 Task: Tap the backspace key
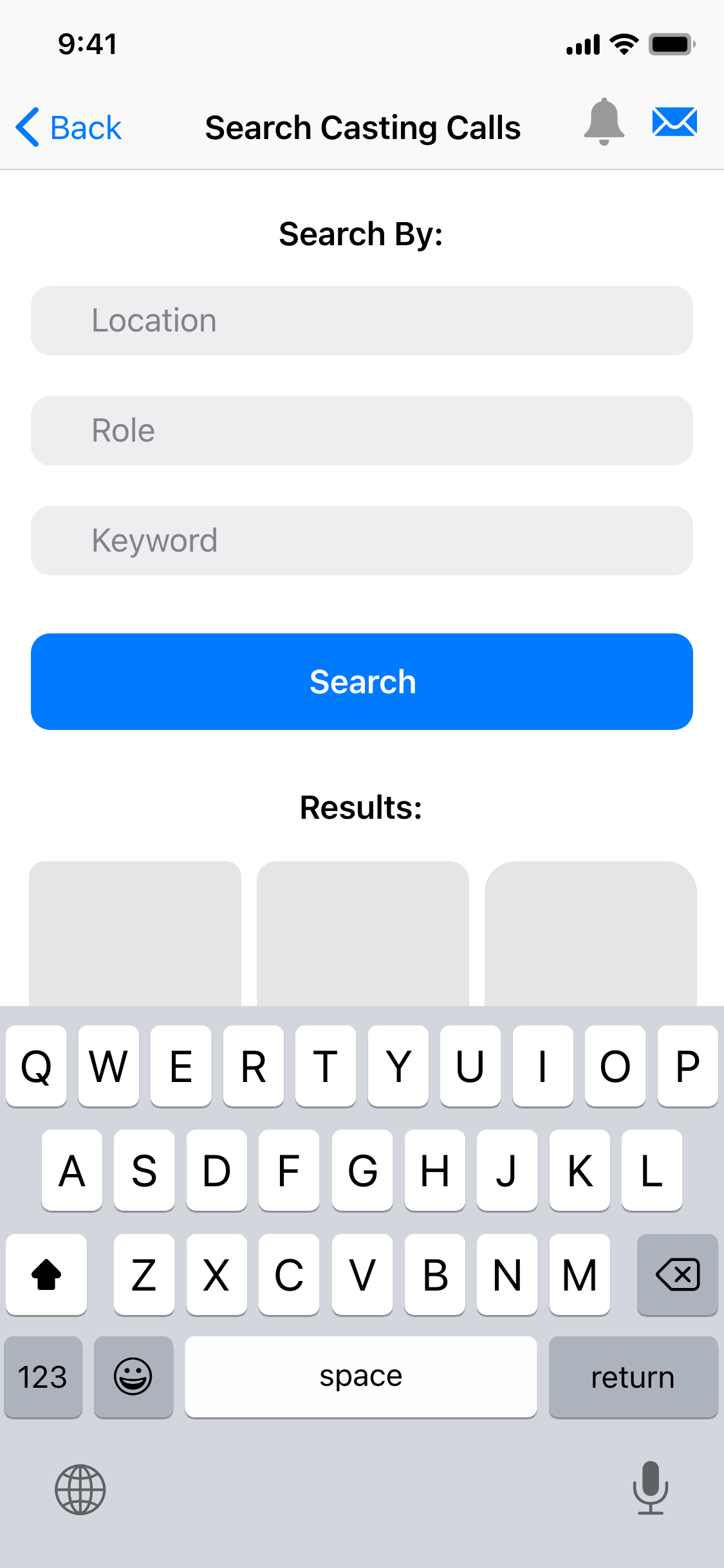pyautogui.click(x=677, y=1274)
